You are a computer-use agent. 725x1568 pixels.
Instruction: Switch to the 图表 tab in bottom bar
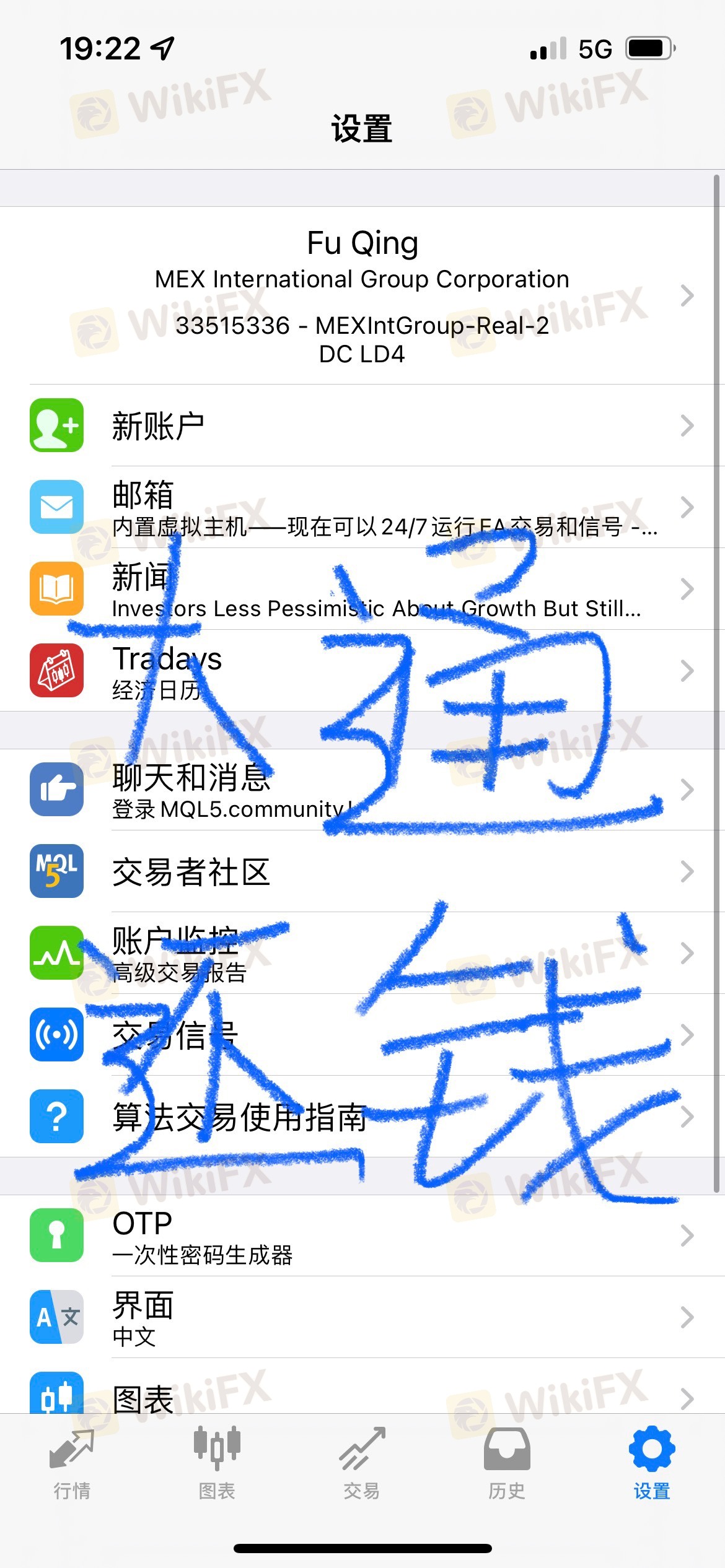[217, 1464]
